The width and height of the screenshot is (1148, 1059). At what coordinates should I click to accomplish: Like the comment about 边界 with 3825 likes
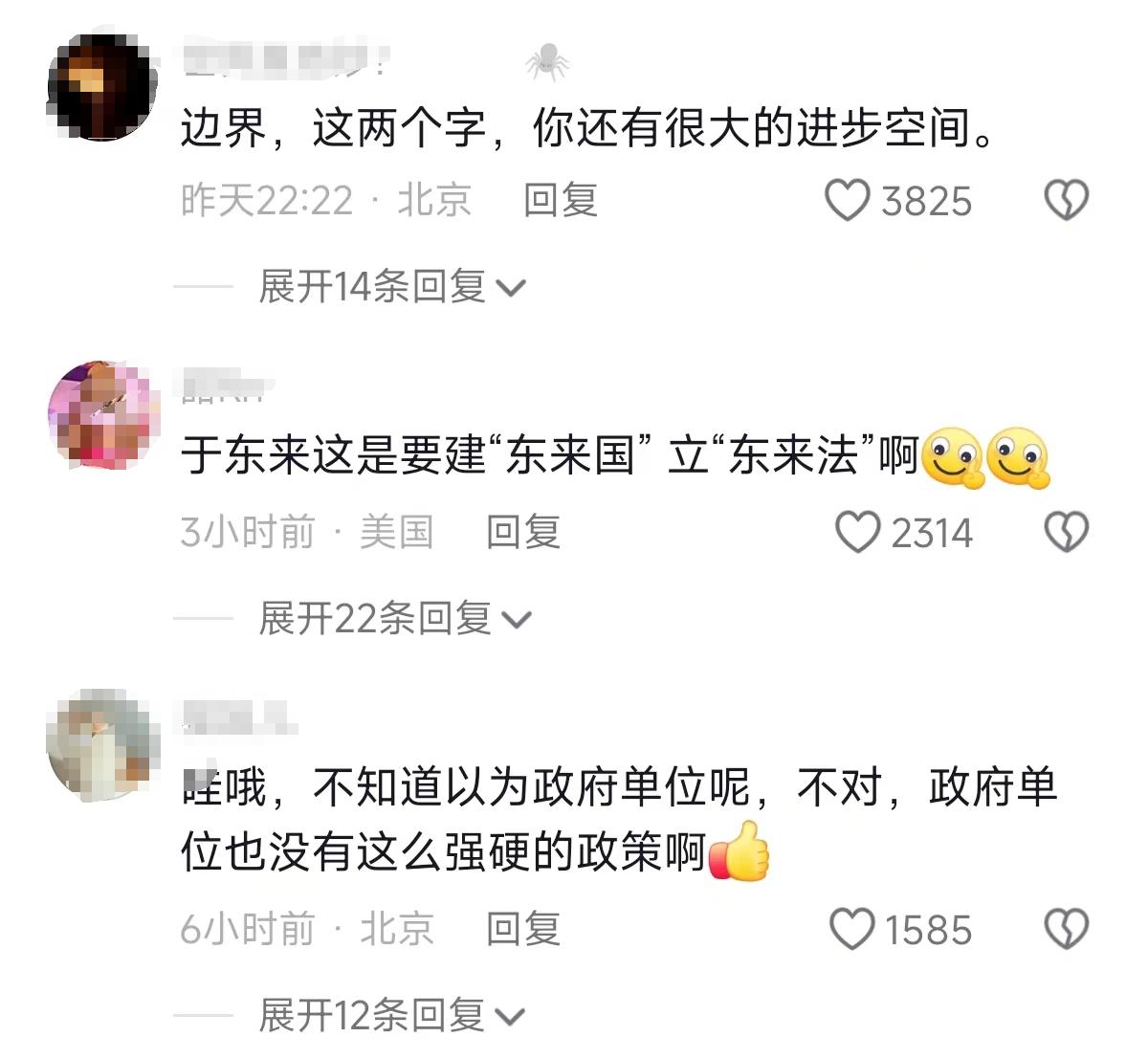pyautogui.click(x=848, y=201)
